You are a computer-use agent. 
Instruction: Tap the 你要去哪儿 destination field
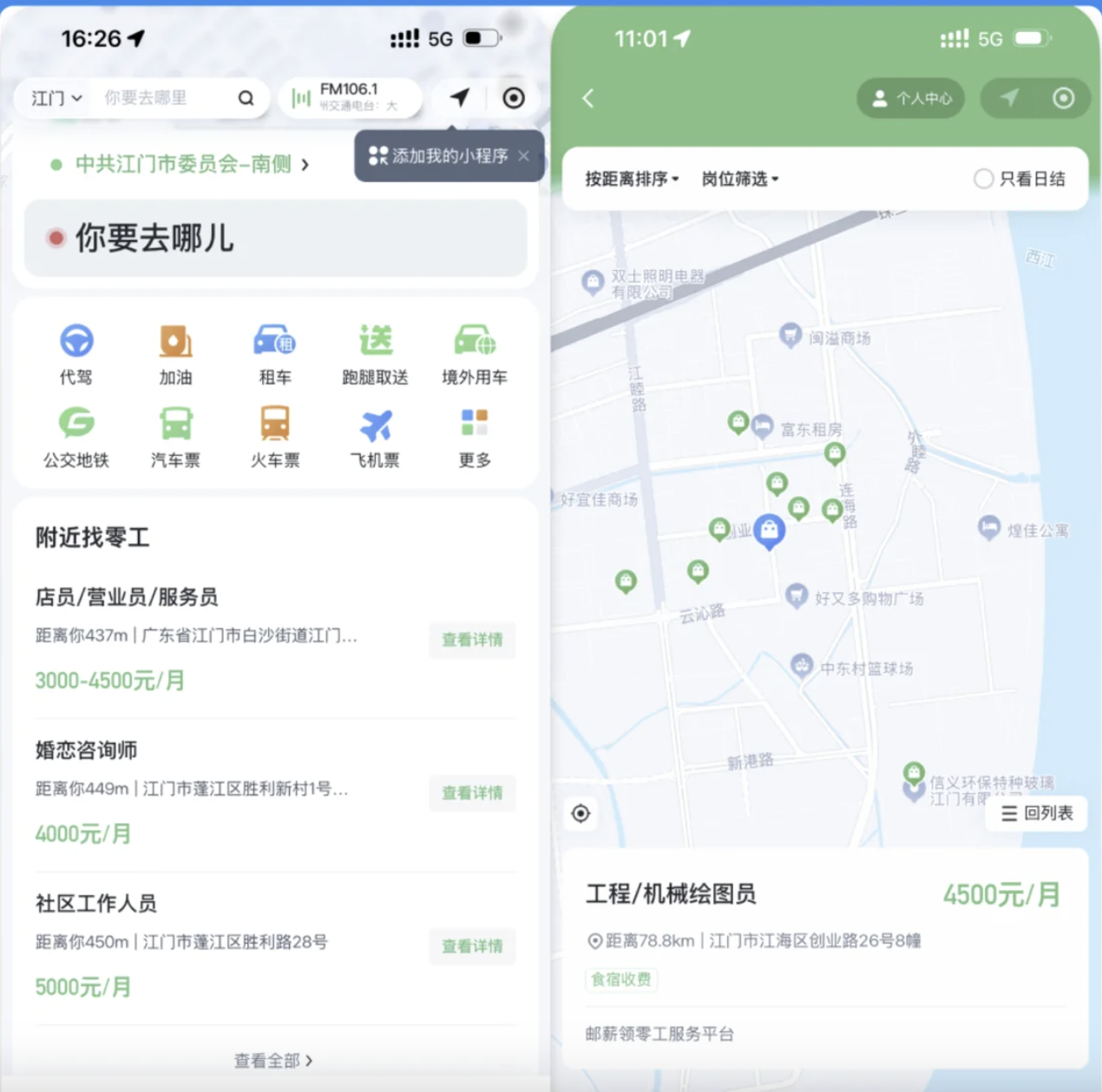tap(275, 238)
